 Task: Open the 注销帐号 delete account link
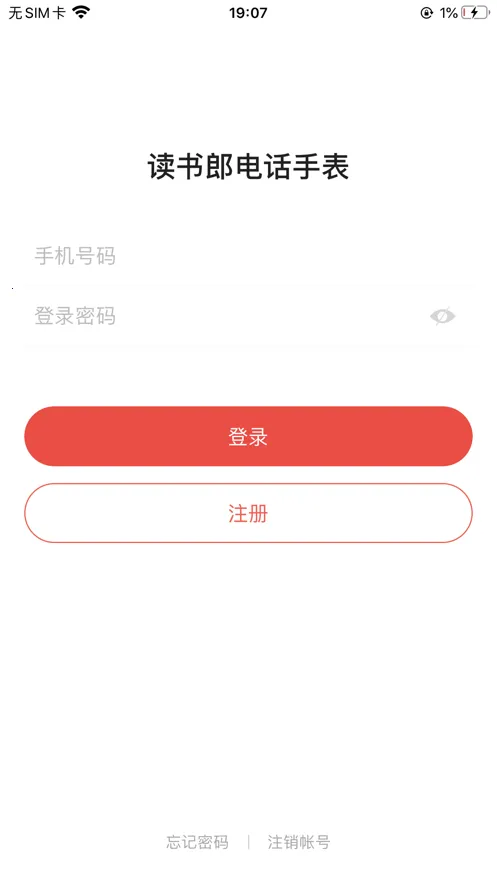[299, 842]
